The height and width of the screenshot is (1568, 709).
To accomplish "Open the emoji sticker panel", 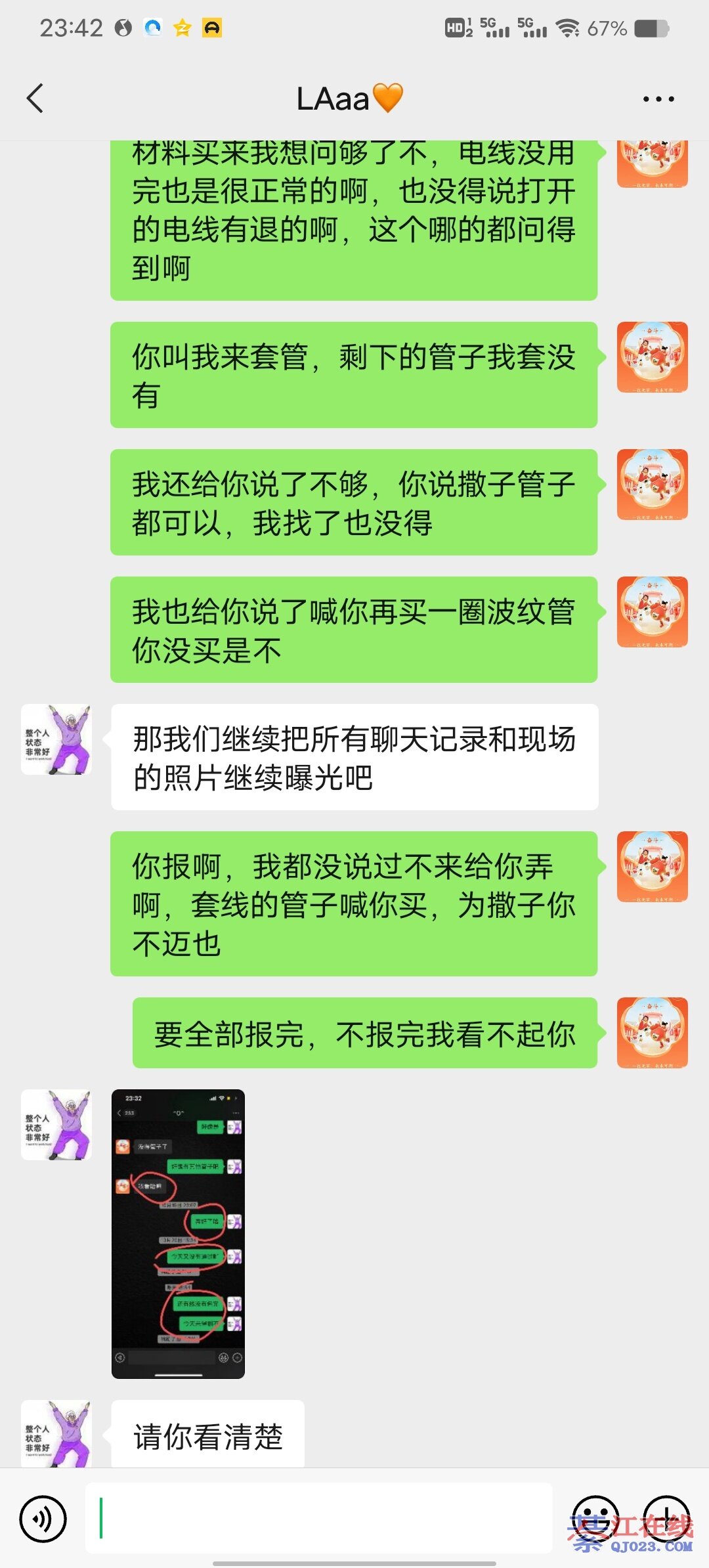I will (595, 1519).
